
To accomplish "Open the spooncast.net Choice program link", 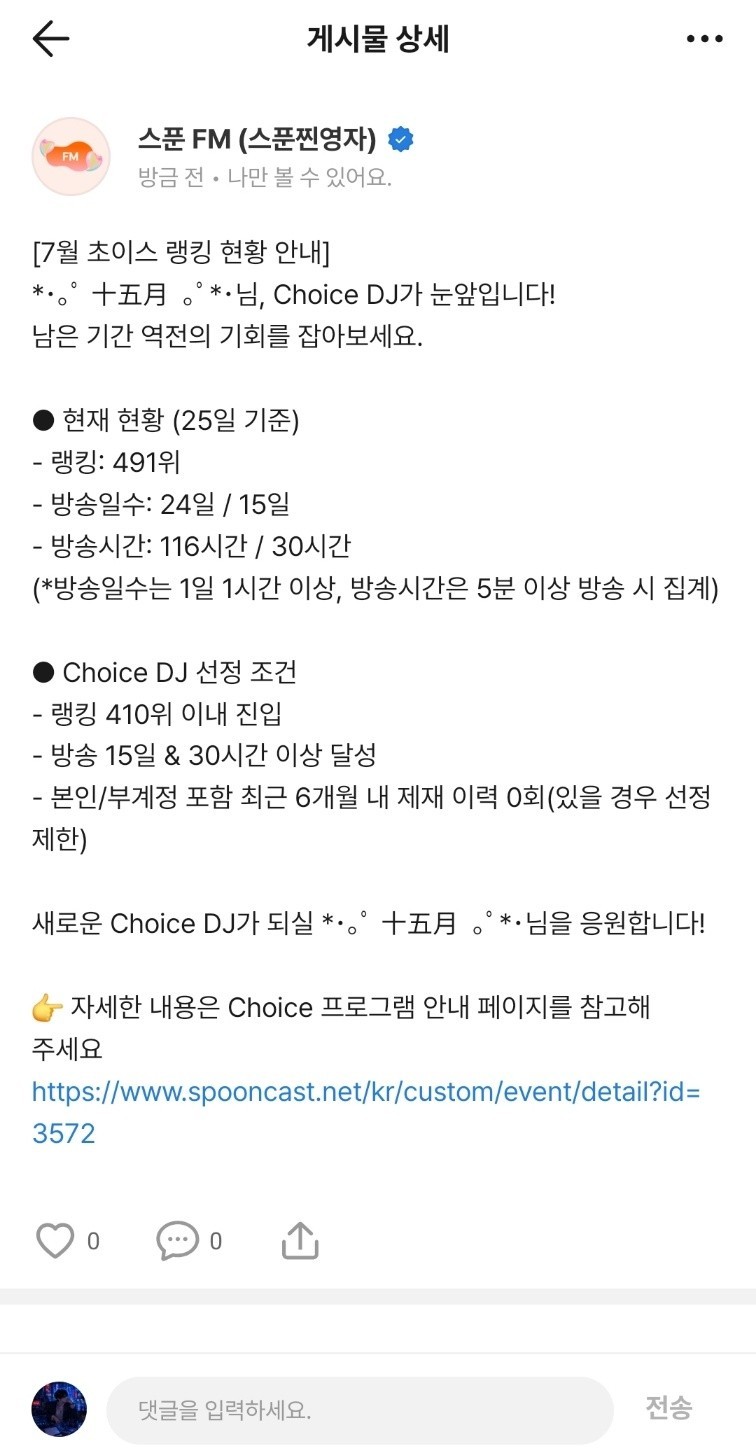I will click(x=366, y=1111).
